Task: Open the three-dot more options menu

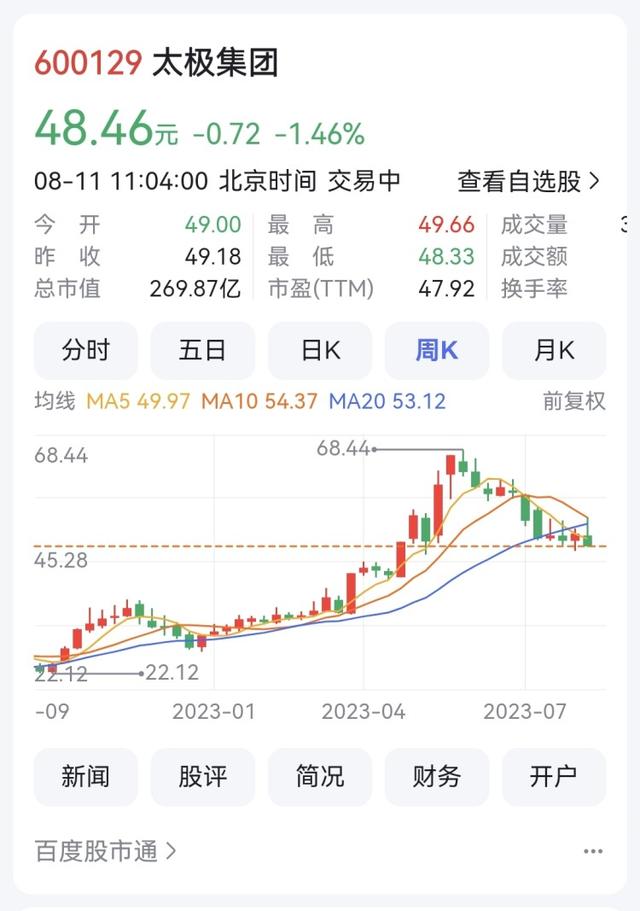Action: coord(593,851)
